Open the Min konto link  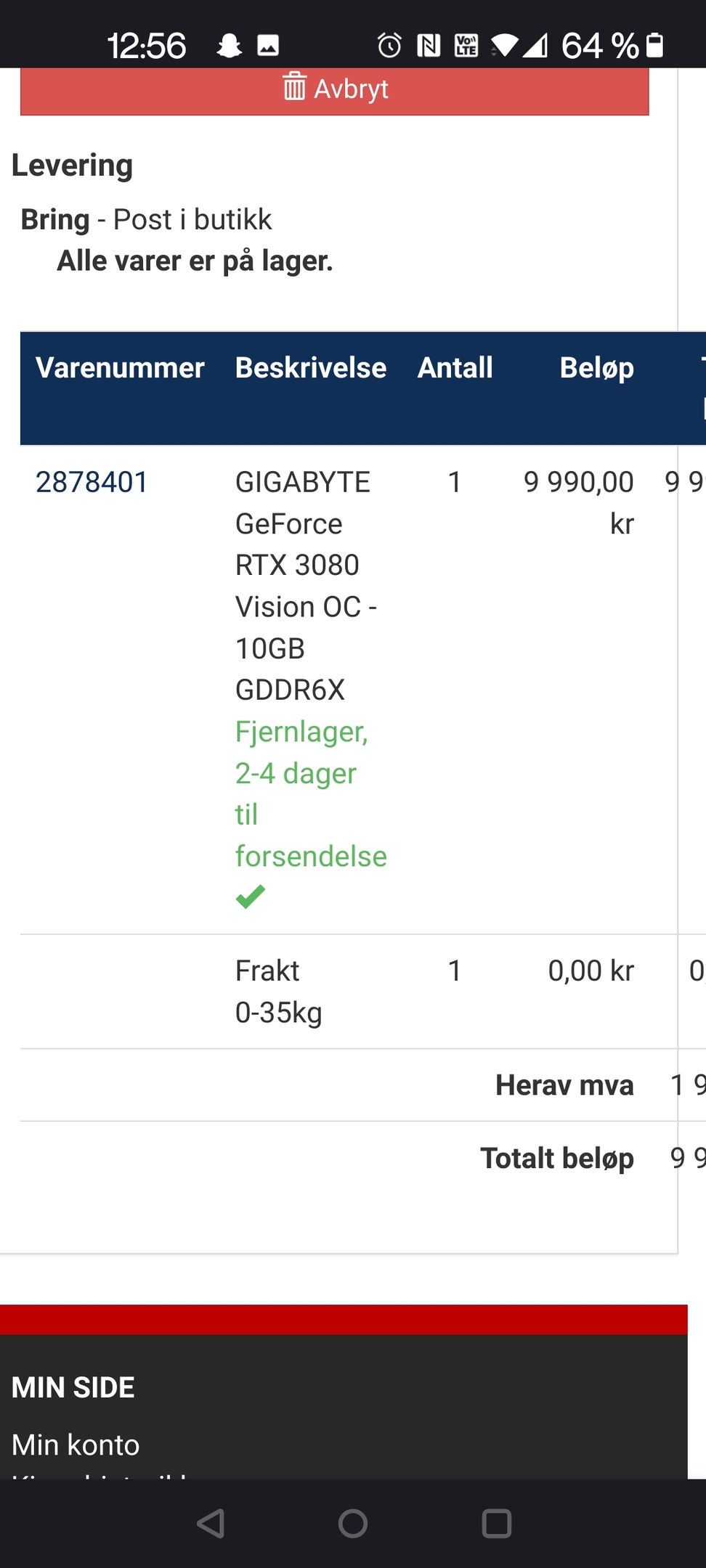point(76,1445)
